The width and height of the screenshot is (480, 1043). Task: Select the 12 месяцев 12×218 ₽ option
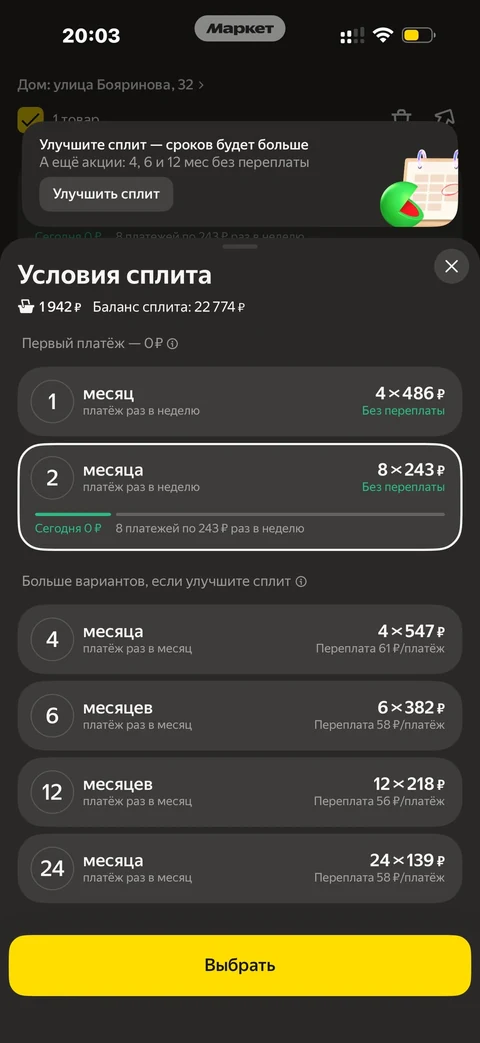coord(239,792)
